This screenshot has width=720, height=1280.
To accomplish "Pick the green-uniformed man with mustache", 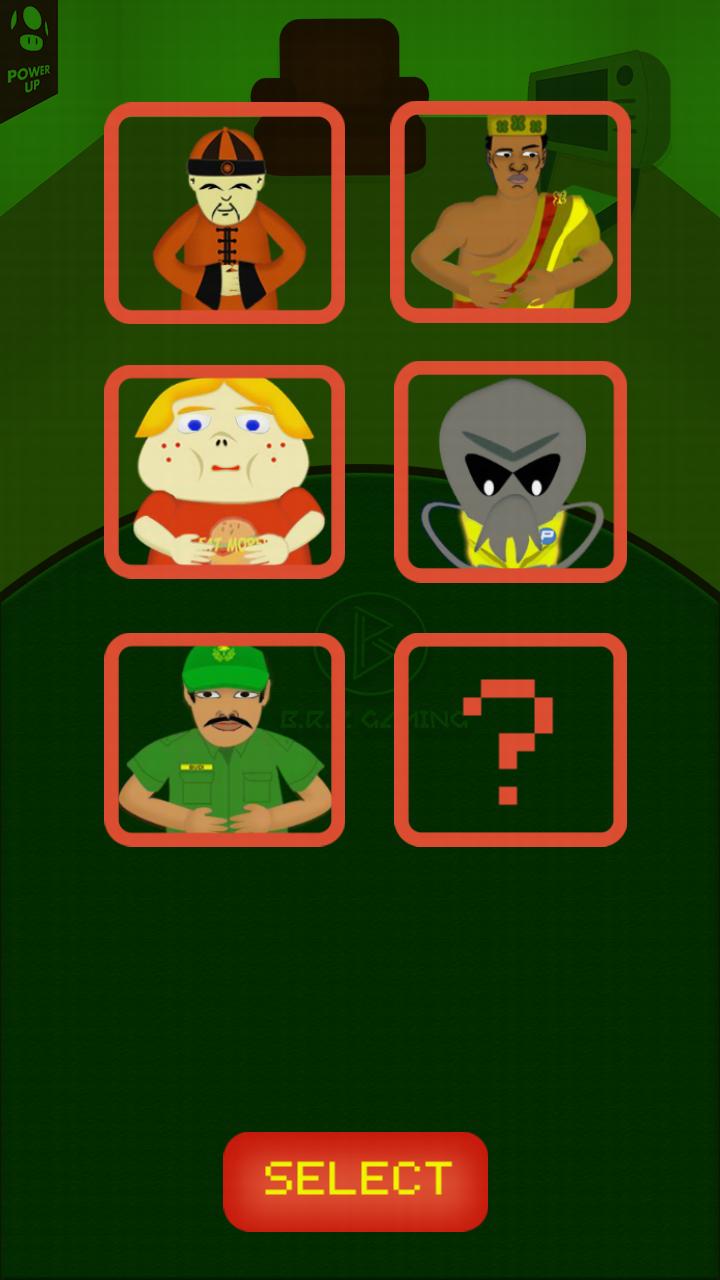I will 225,740.
